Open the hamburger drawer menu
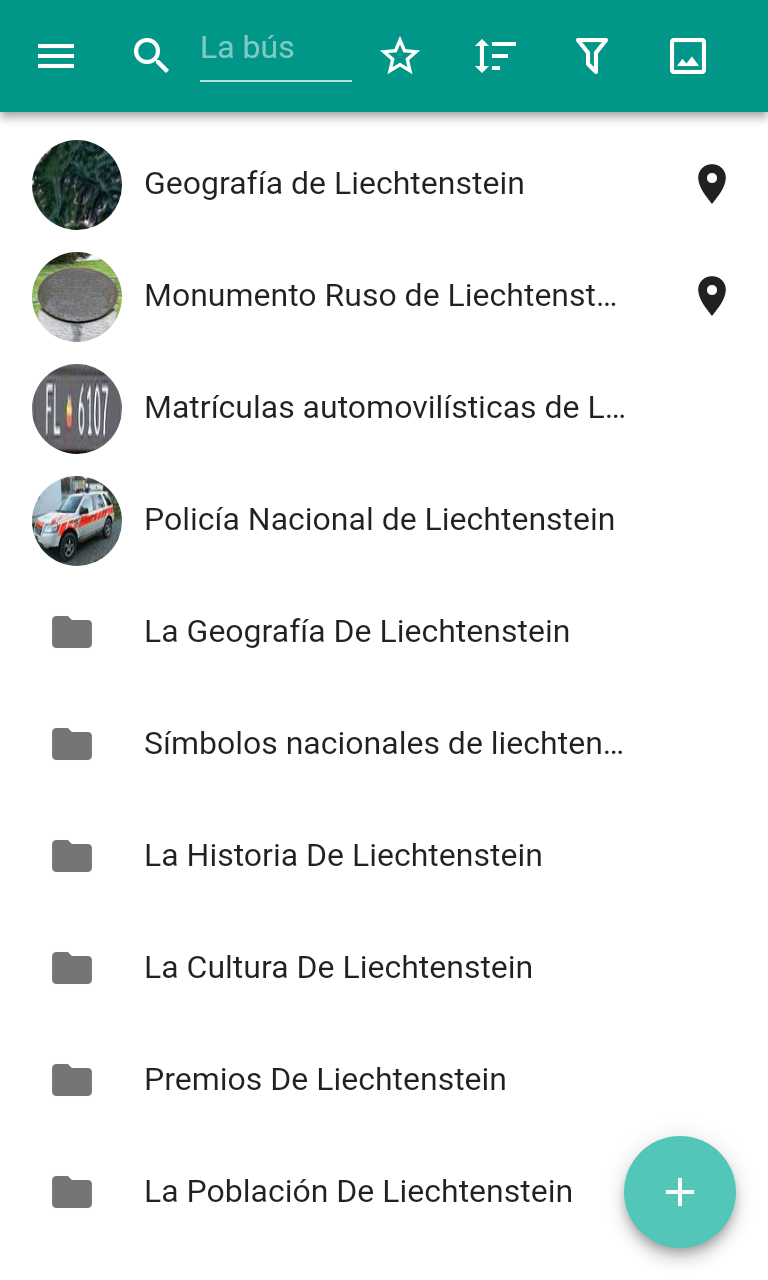Screen dimensions: 768x1280 click(x=56, y=56)
